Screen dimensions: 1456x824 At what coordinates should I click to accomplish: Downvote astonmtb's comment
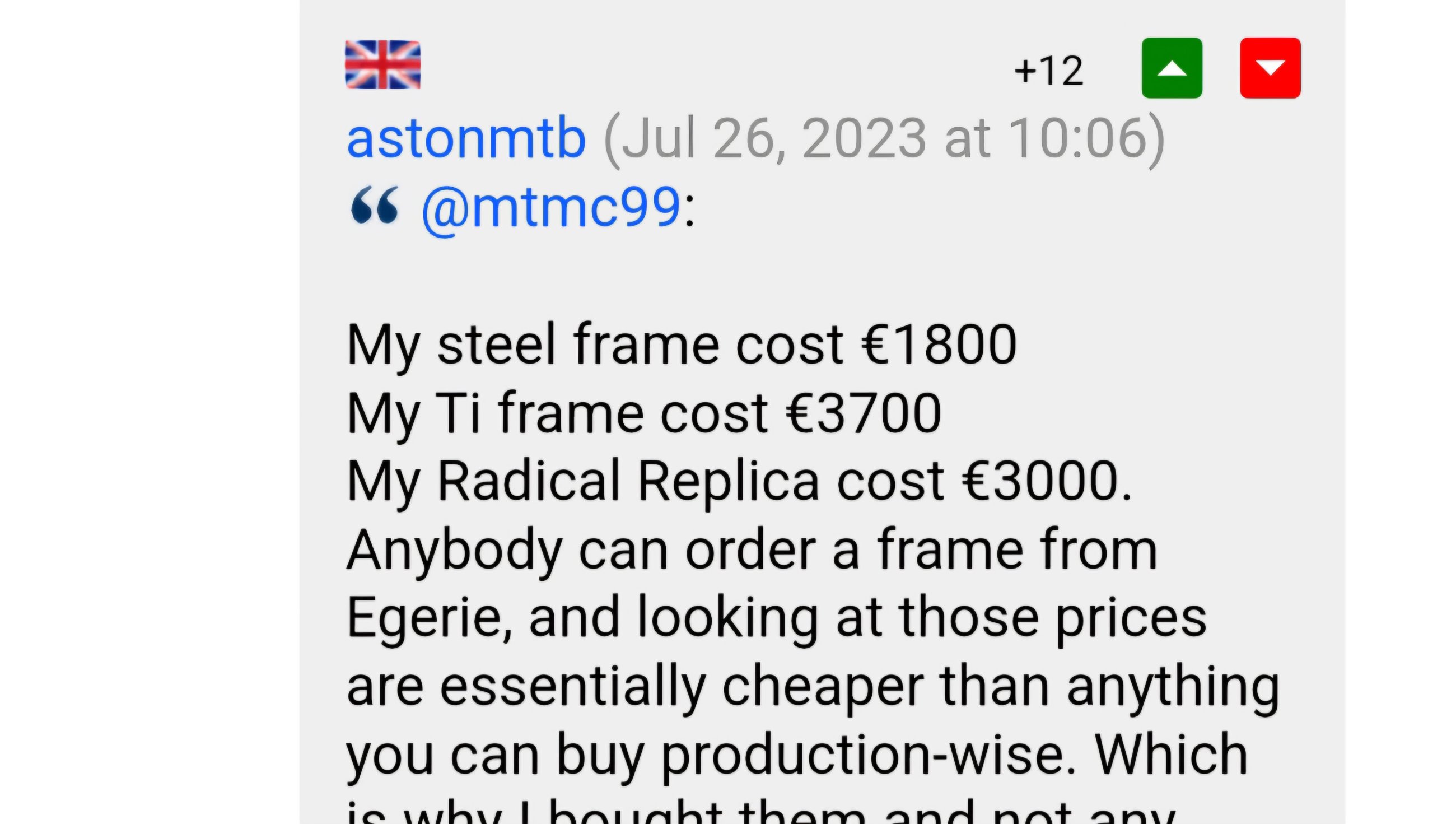[x=1270, y=68]
